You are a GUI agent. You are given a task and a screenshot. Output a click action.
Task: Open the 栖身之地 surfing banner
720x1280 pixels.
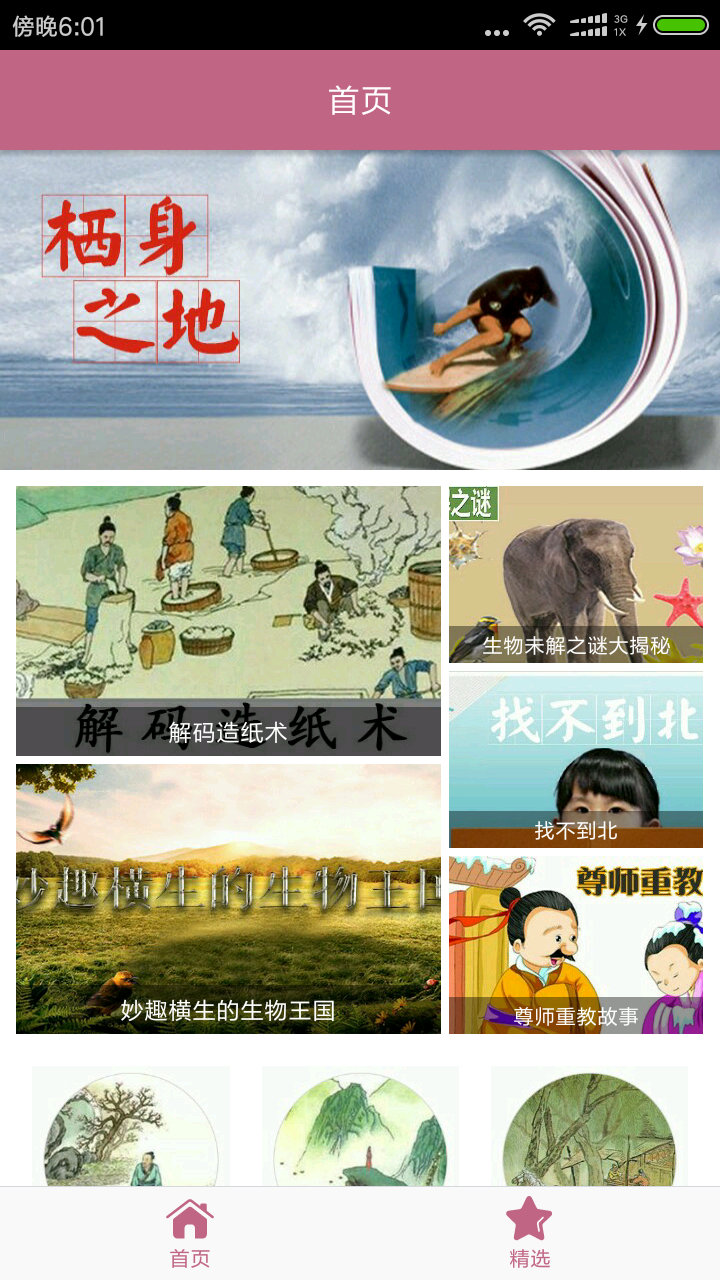pyautogui.click(x=360, y=310)
